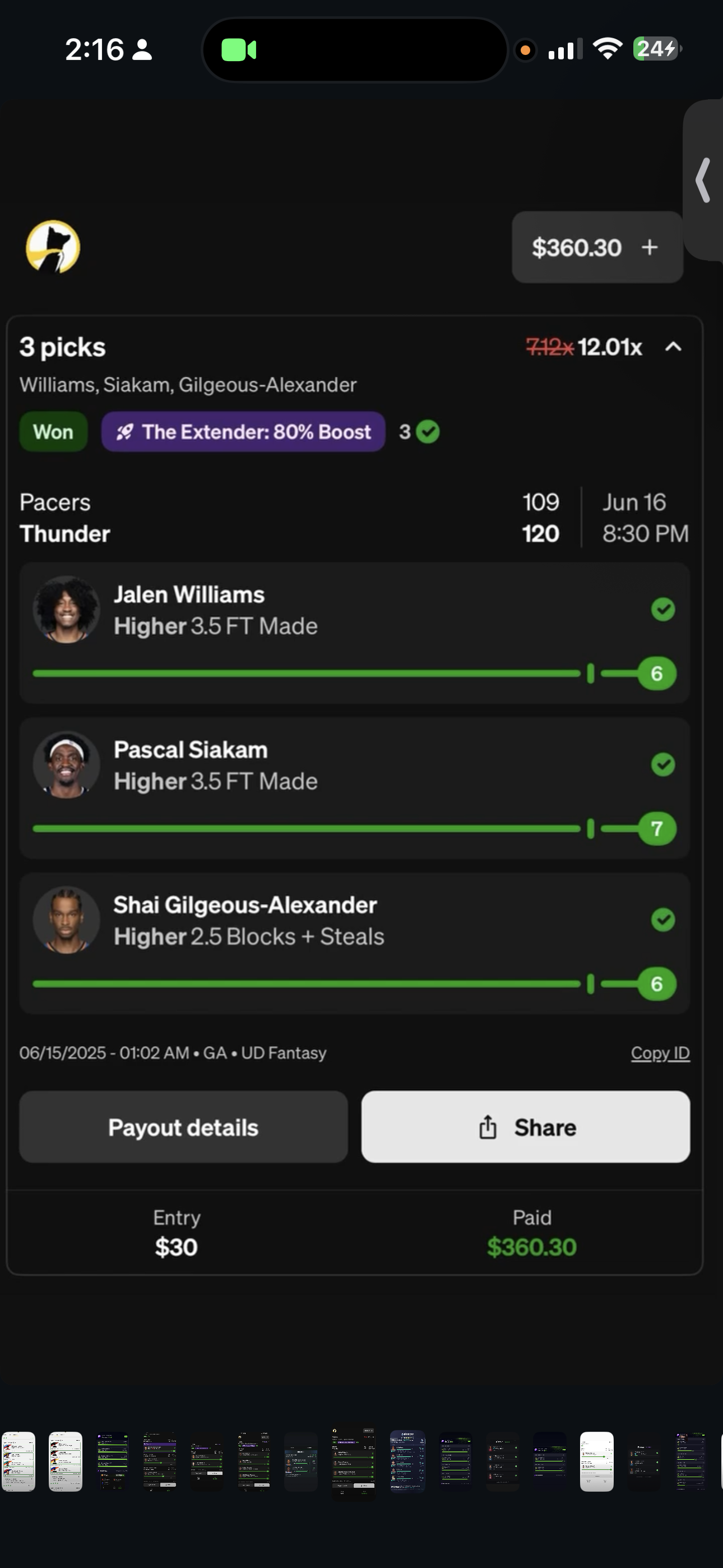The image size is (723, 1568).
Task: Expand the side panel arrow handle
Action: [704, 180]
